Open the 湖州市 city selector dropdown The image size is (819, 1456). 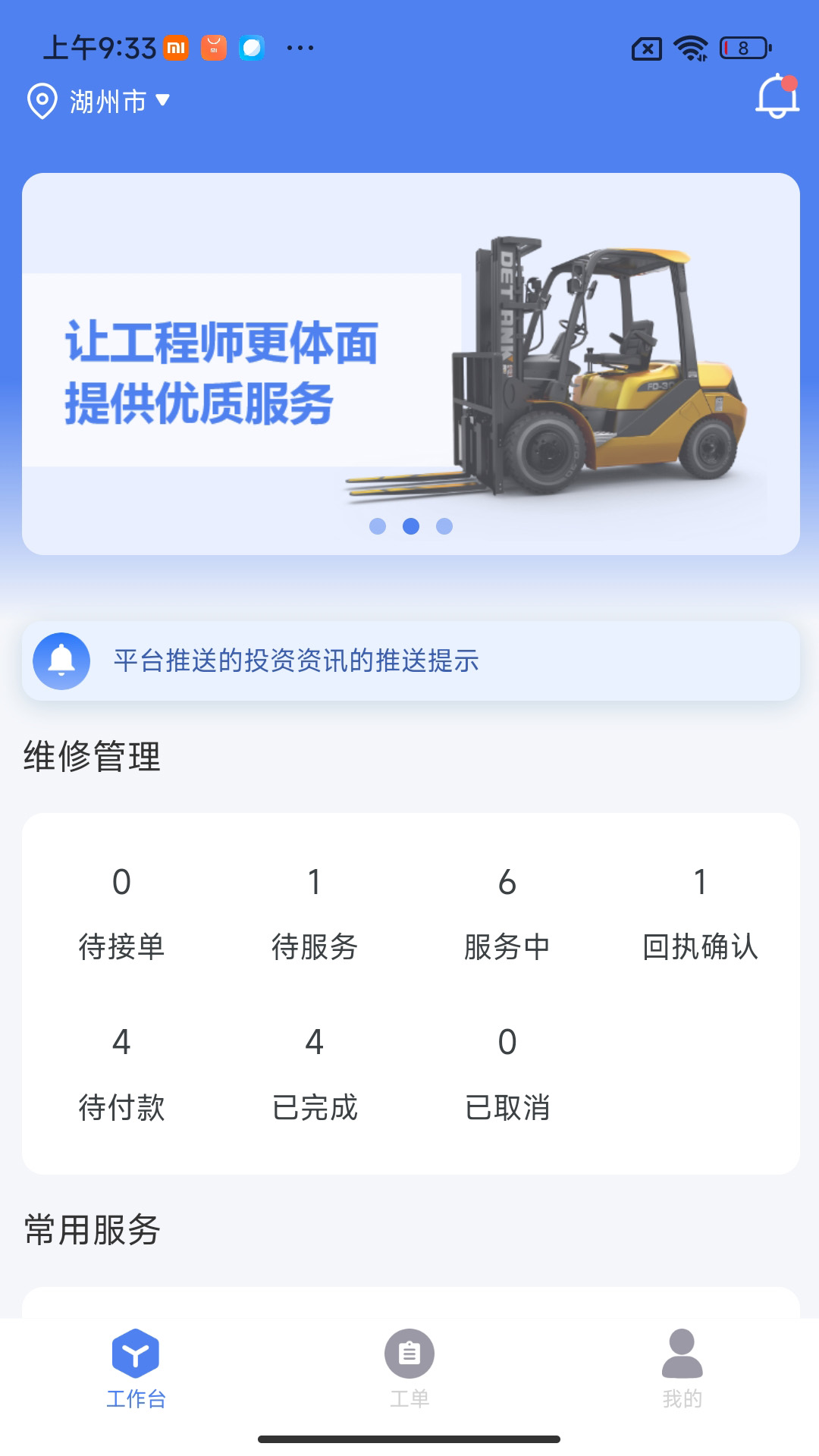click(x=106, y=99)
